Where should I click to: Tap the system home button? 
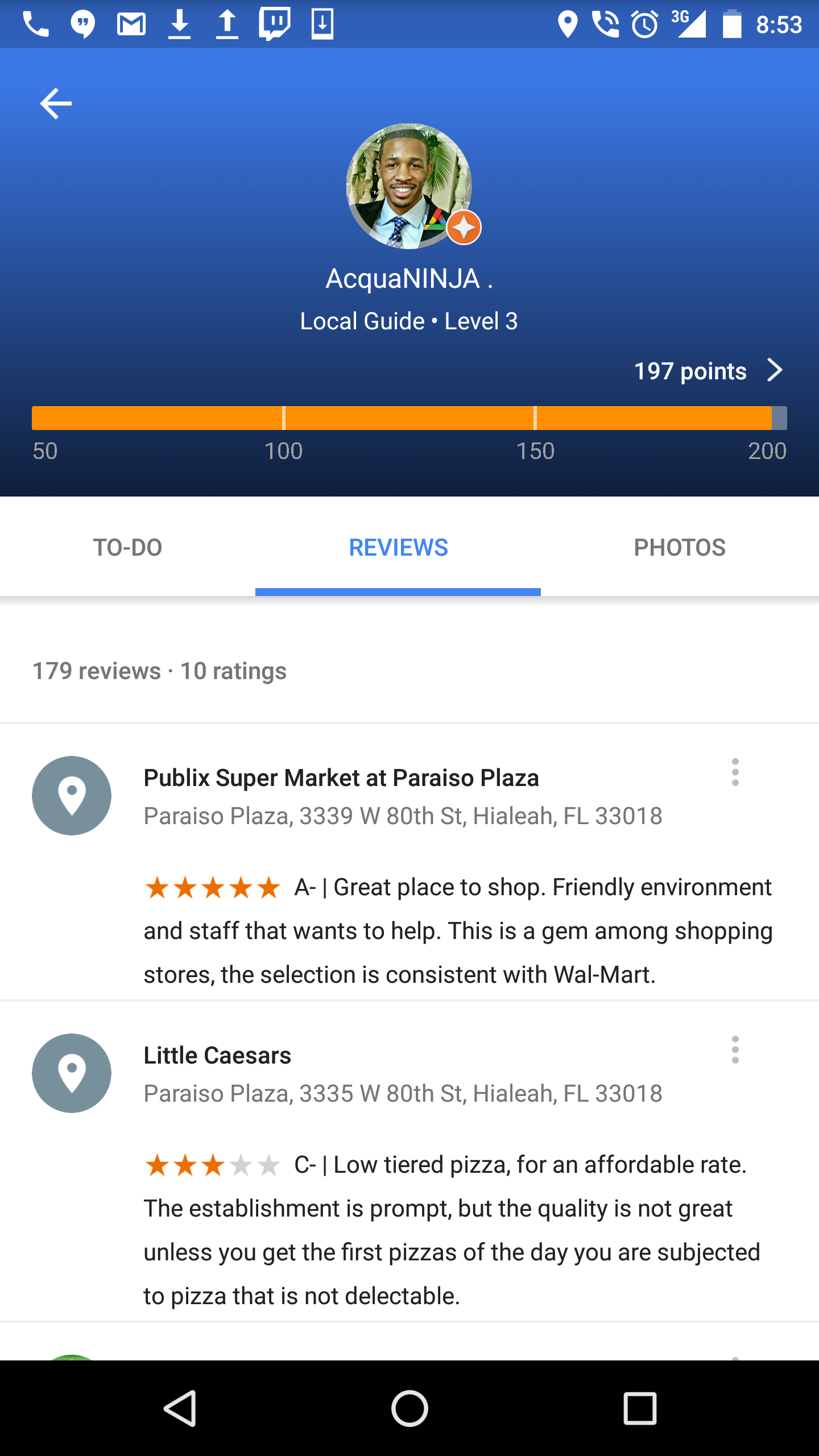point(409,1408)
